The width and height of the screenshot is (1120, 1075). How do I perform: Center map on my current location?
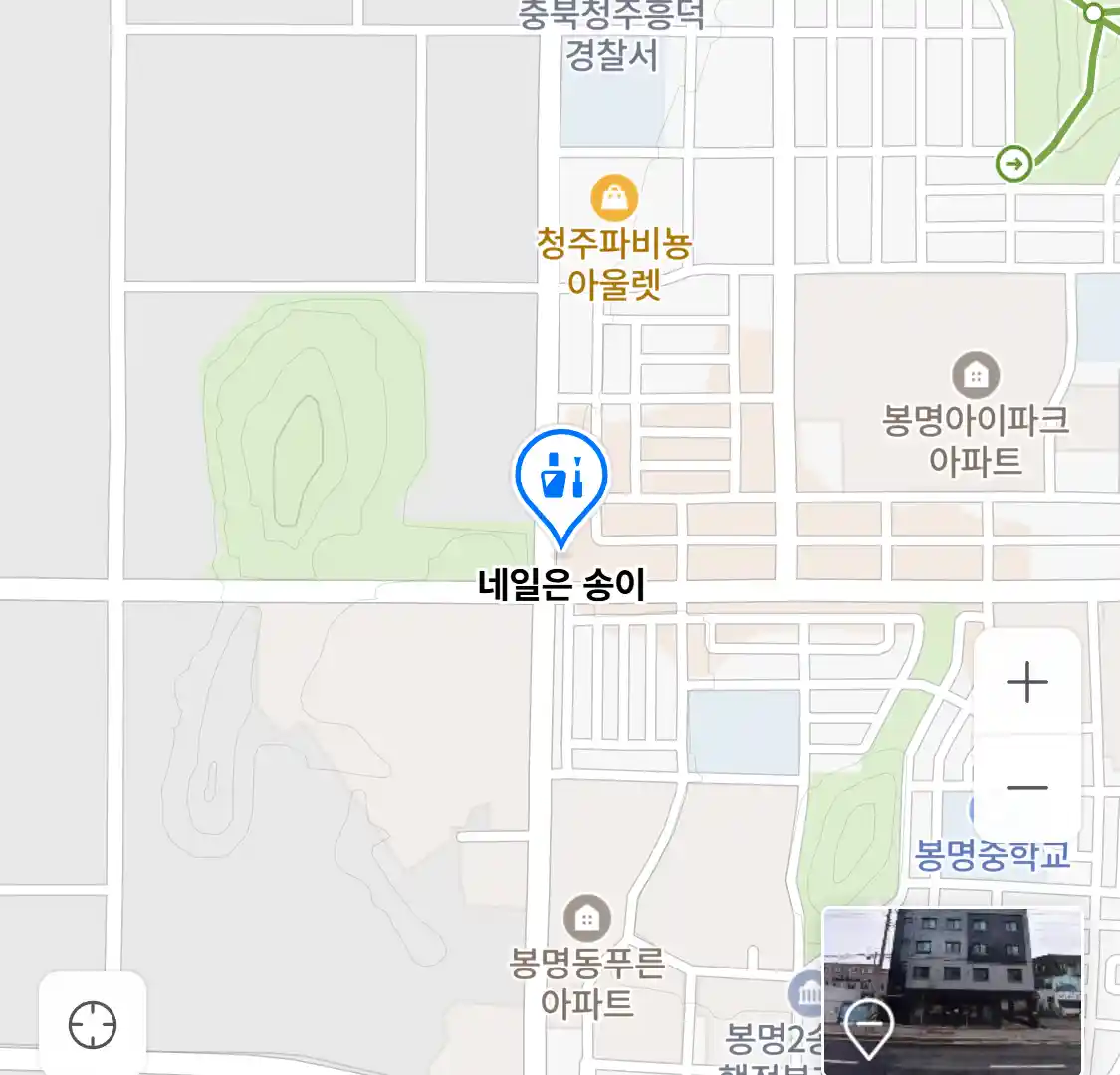click(93, 1025)
